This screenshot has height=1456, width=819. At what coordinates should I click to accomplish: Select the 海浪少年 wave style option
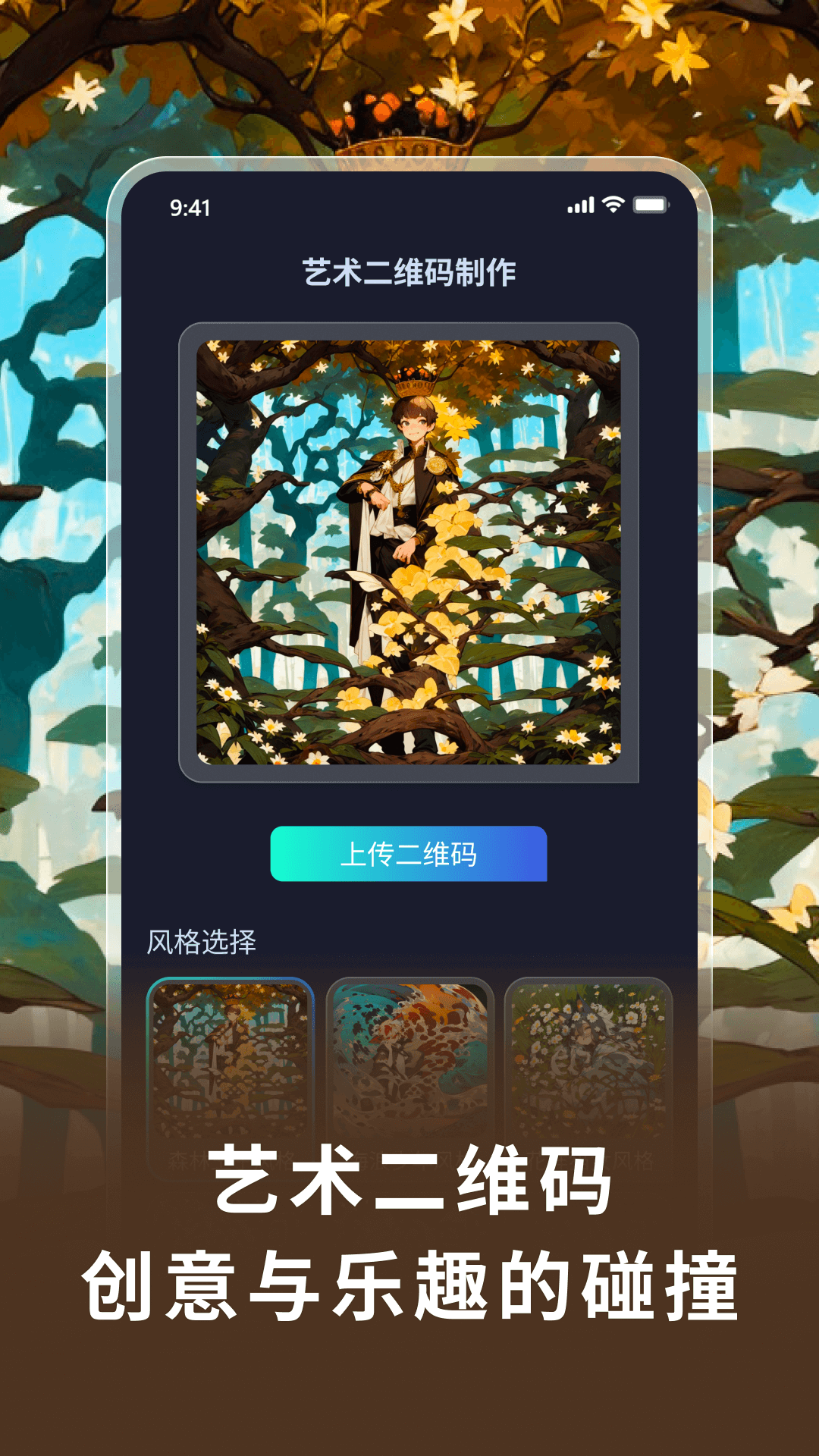(409, 1058)
